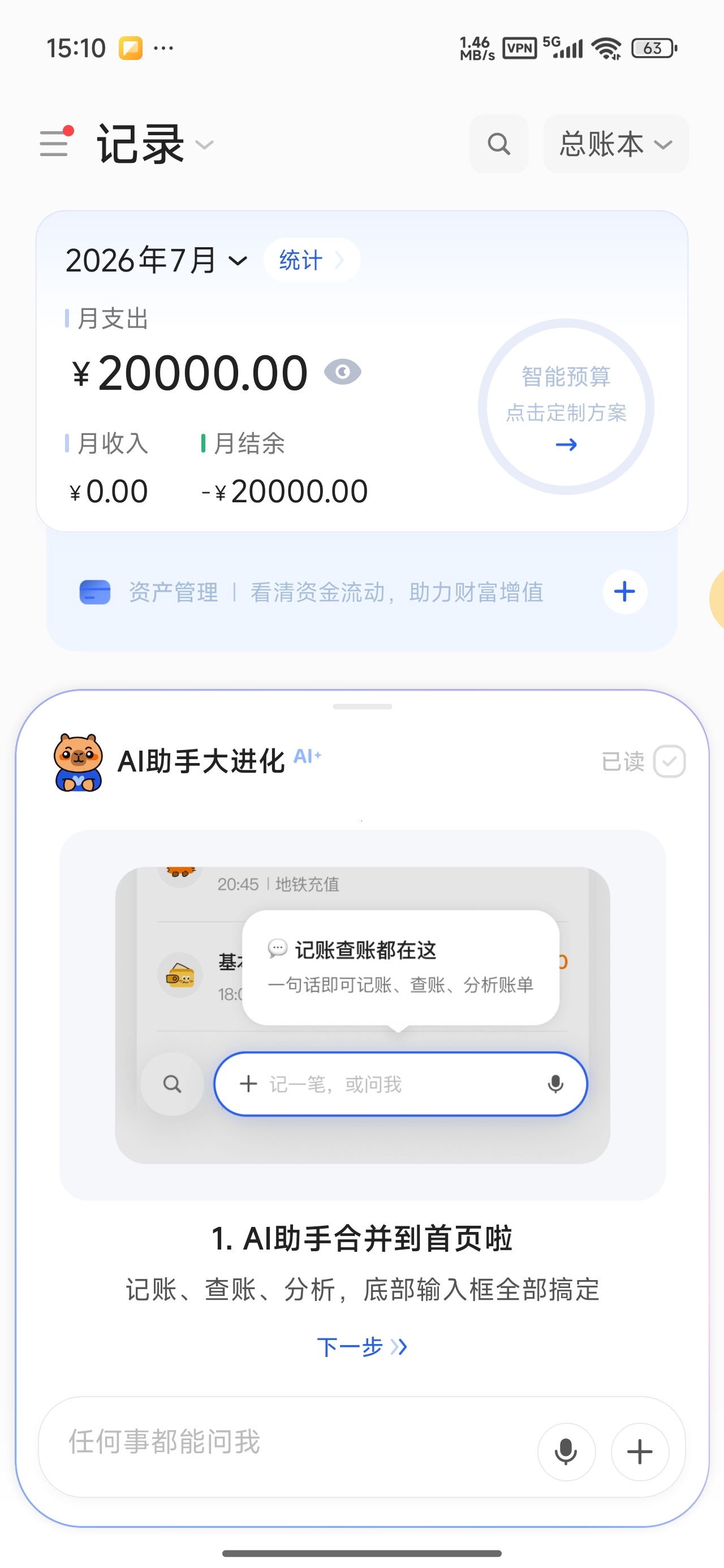Image resolution: width=724 pixels, height=1568 pixels.
Task: Start voice input with the microphone
Action: (566, 1451)
